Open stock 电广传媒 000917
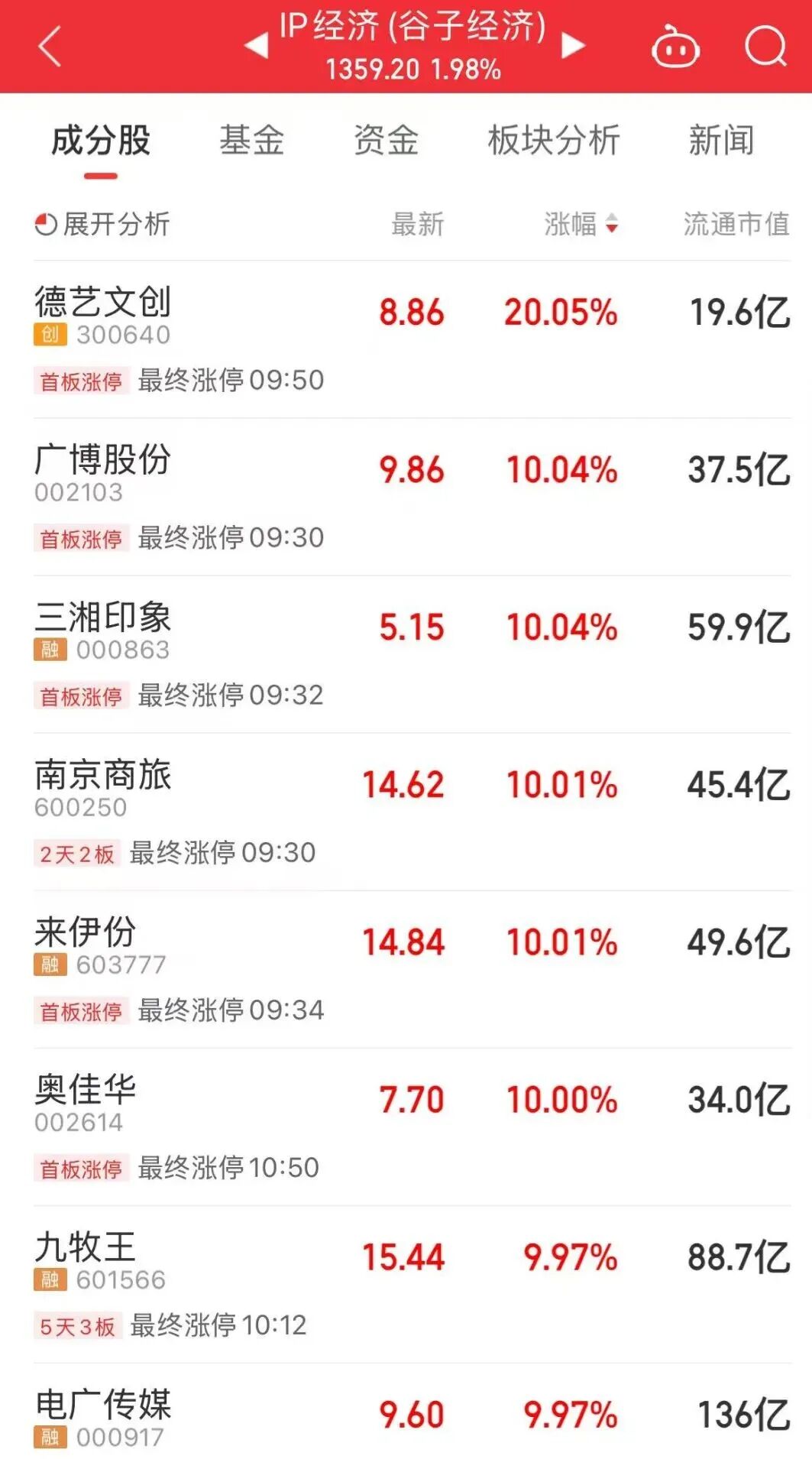This screenshot has height=1459, width=812. pos(103,1415)
